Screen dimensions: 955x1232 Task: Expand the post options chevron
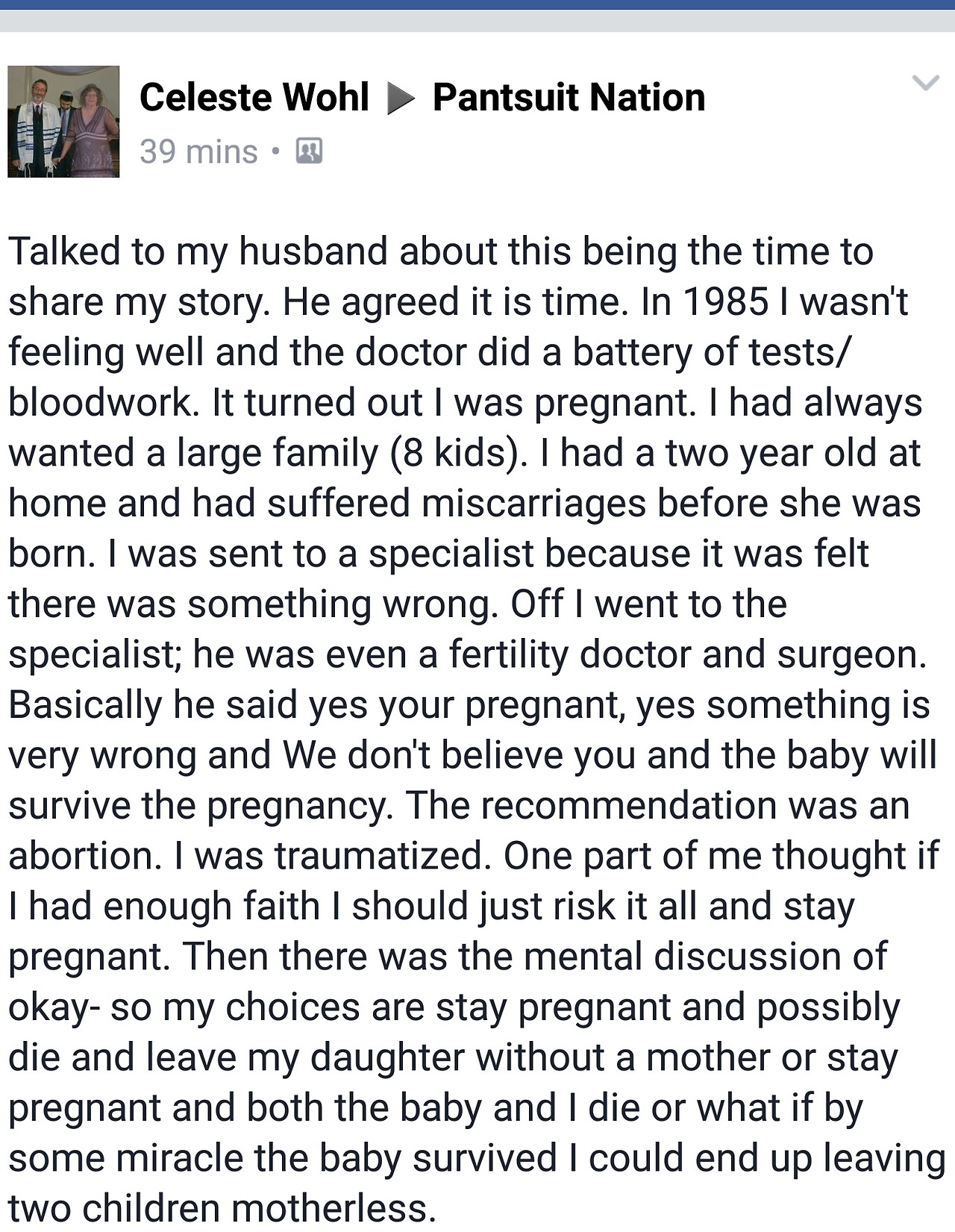925,82
